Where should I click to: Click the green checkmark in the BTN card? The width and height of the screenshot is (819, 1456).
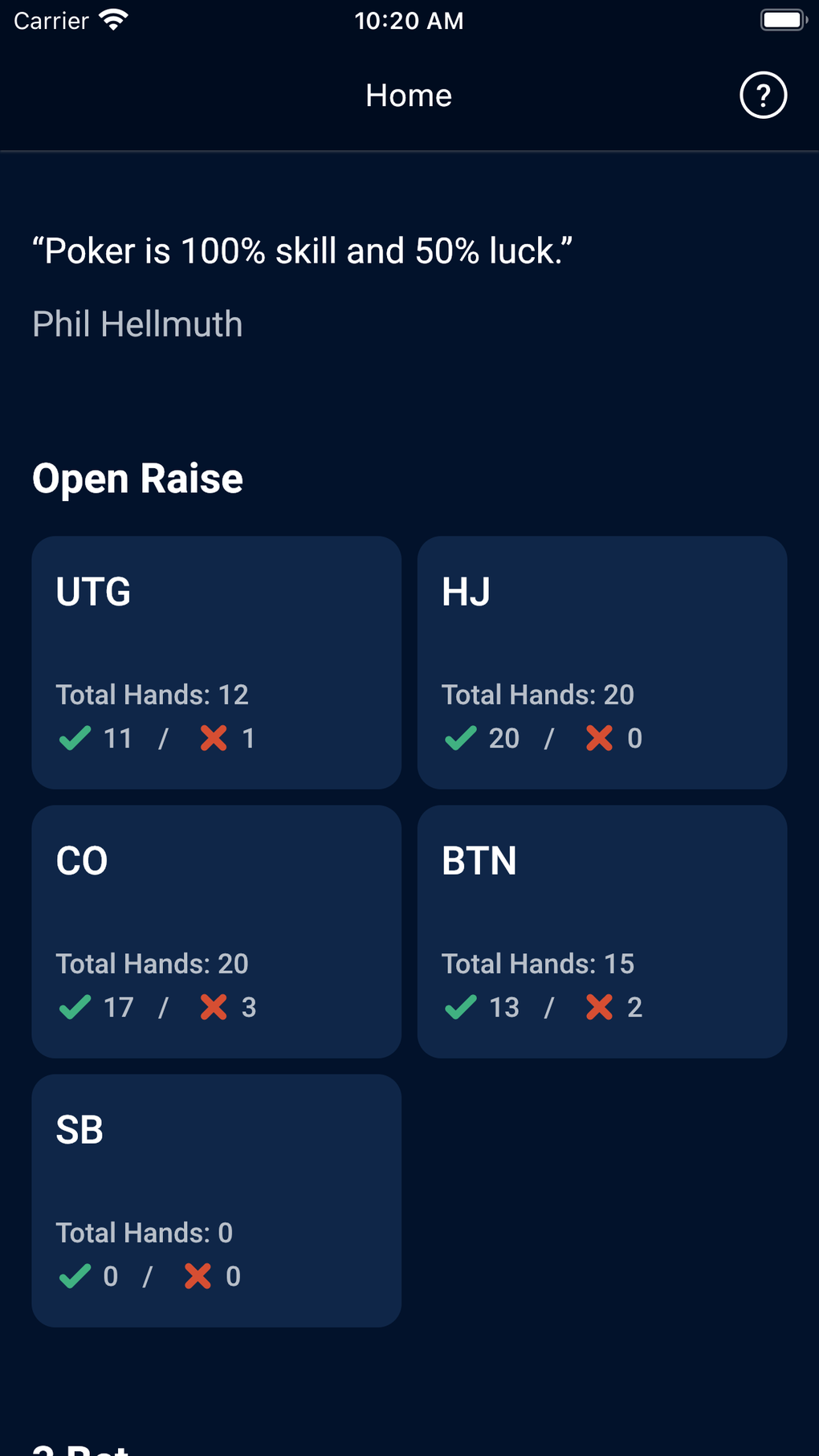click(x=460, y=1007)
